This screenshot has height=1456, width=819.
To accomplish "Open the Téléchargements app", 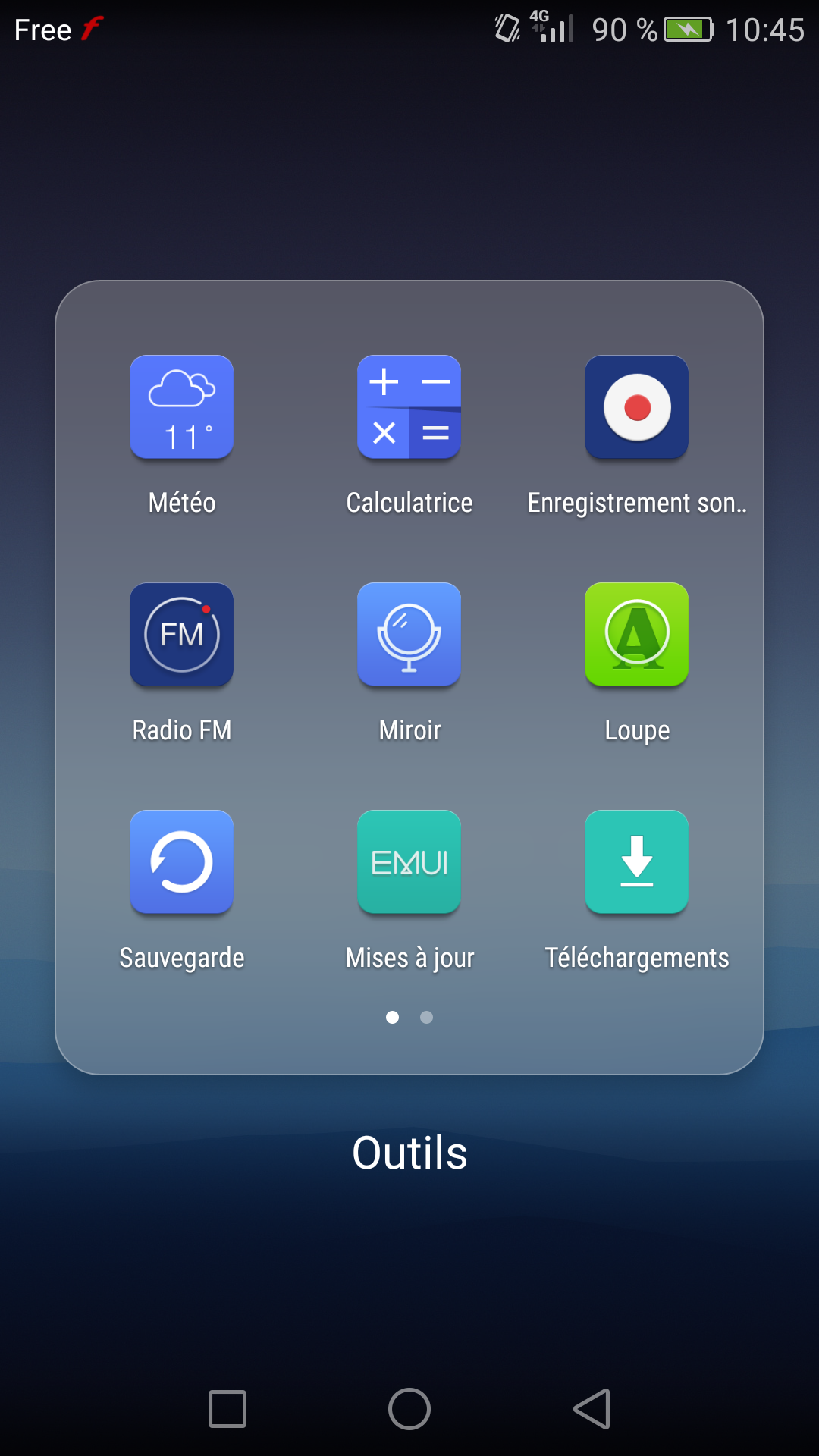I will tap(636, 862).
